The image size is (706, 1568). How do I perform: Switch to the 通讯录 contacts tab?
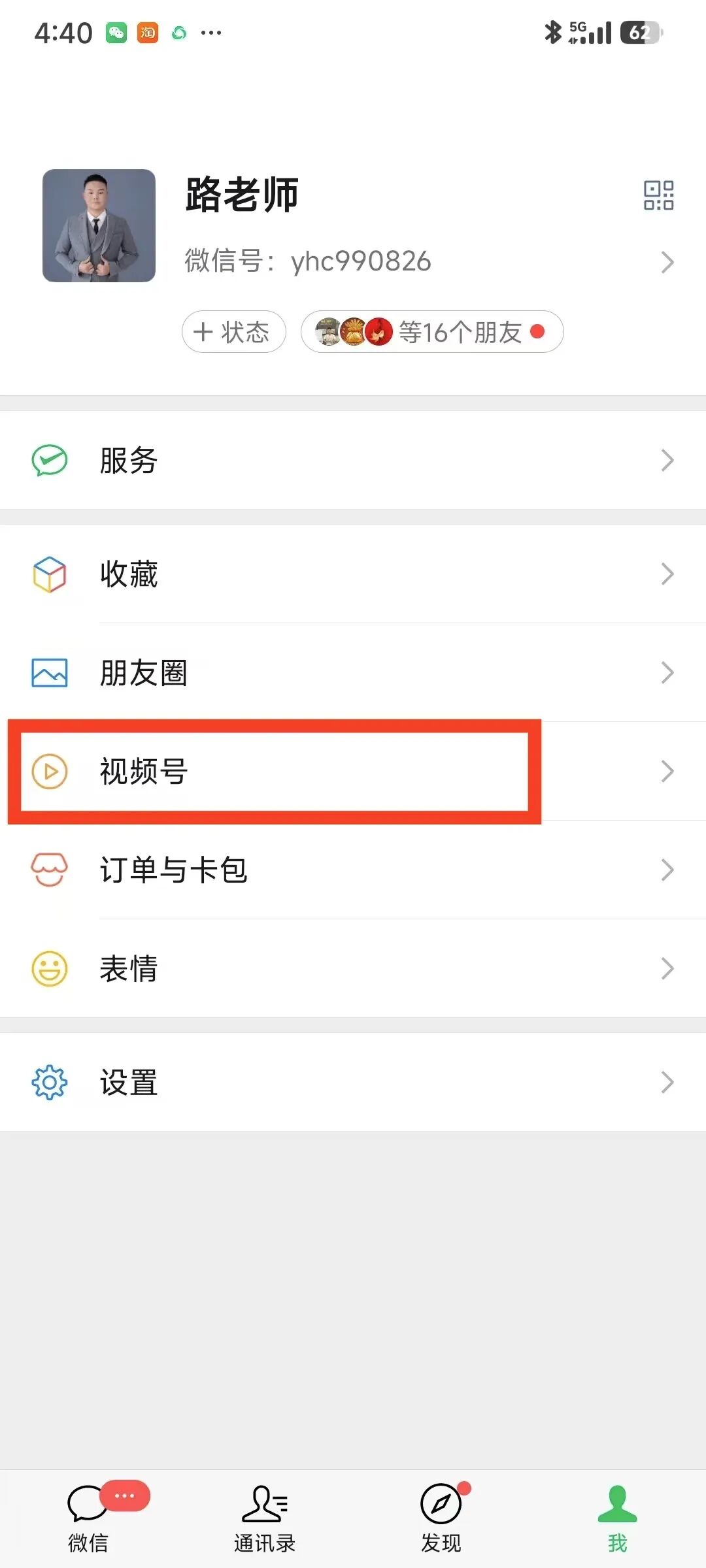(264, 1516)
